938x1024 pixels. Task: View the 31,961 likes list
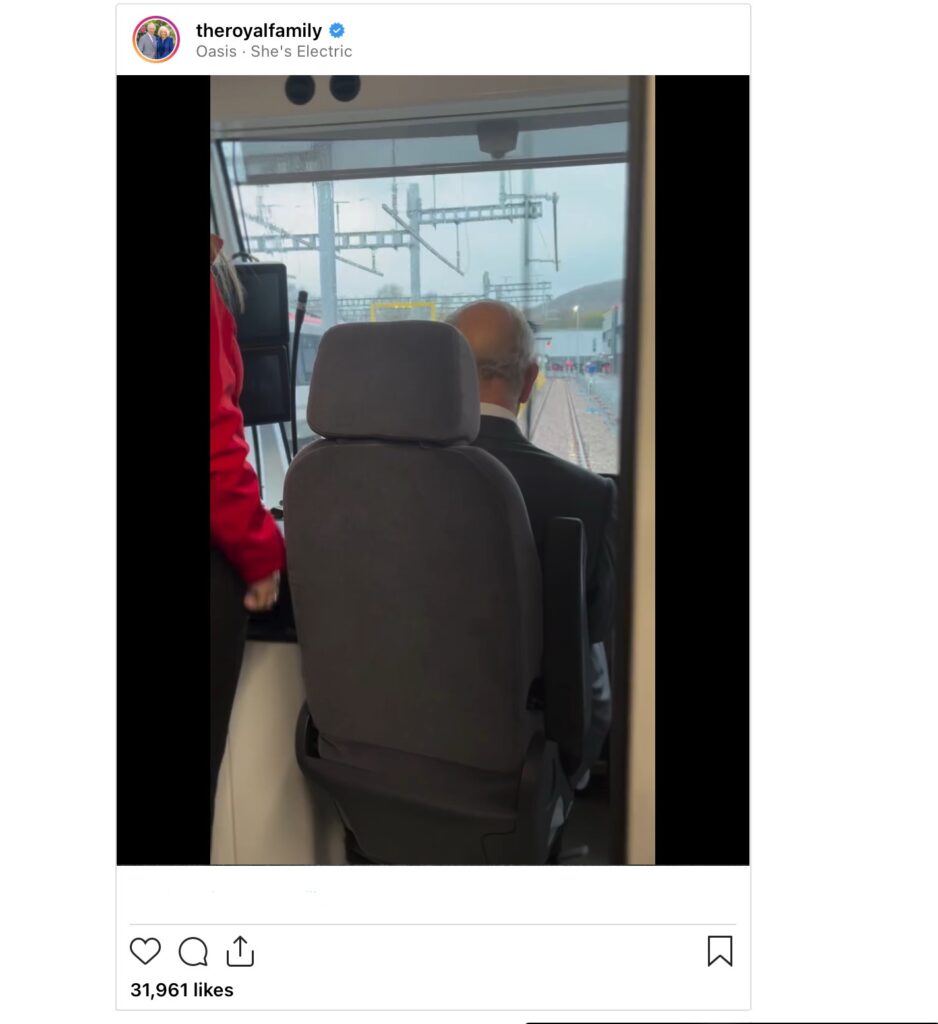pos(181,990)
